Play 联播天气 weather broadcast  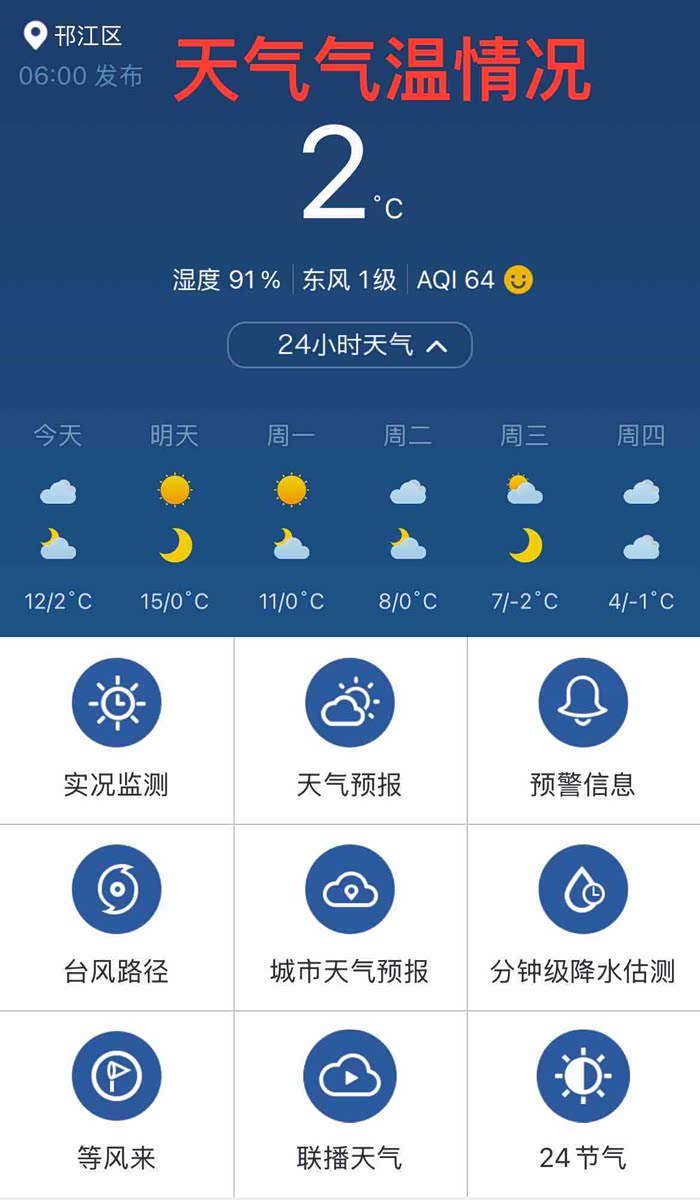point(350,1104)
